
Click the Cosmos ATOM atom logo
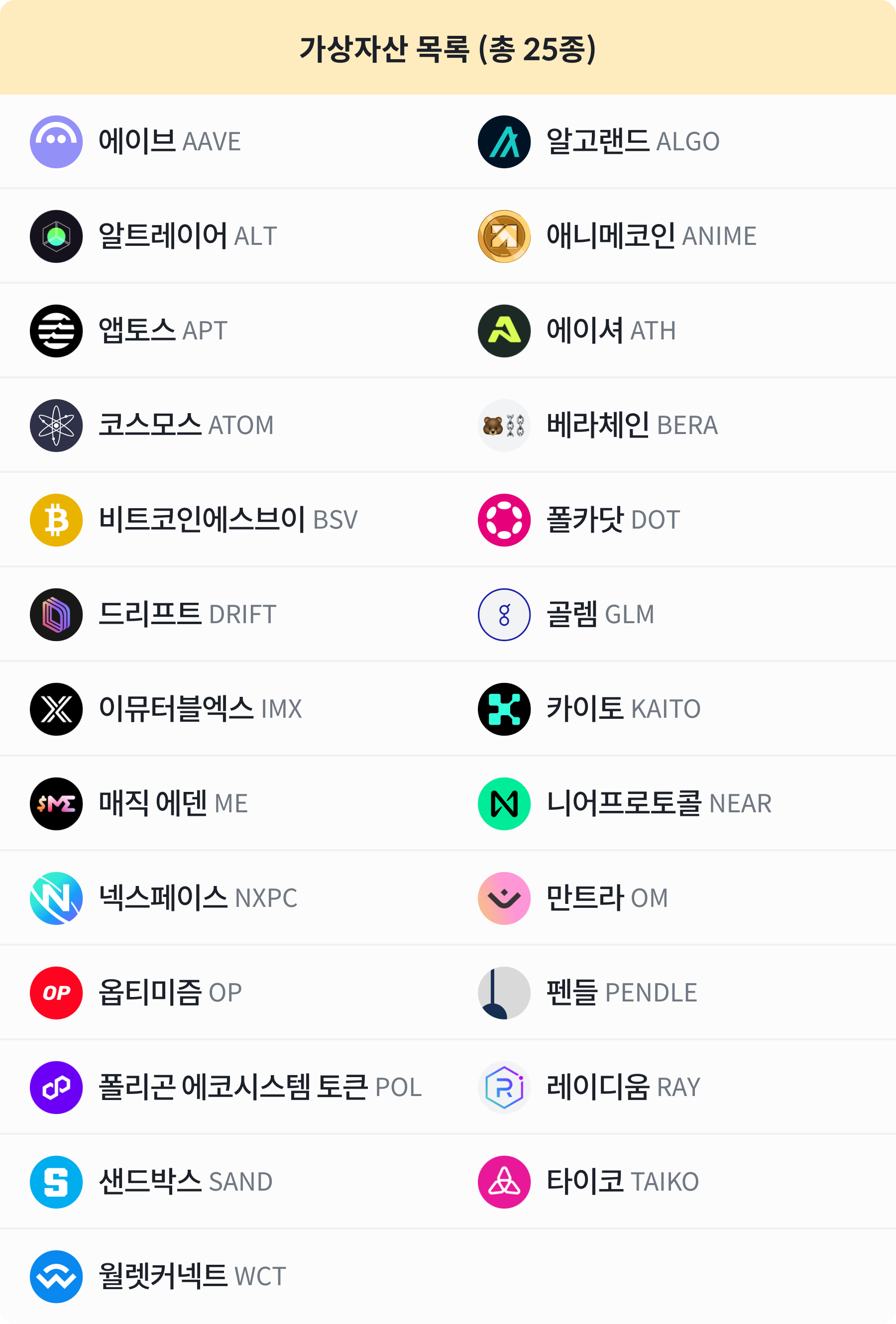pyautogui.click(x=56, y=425)
